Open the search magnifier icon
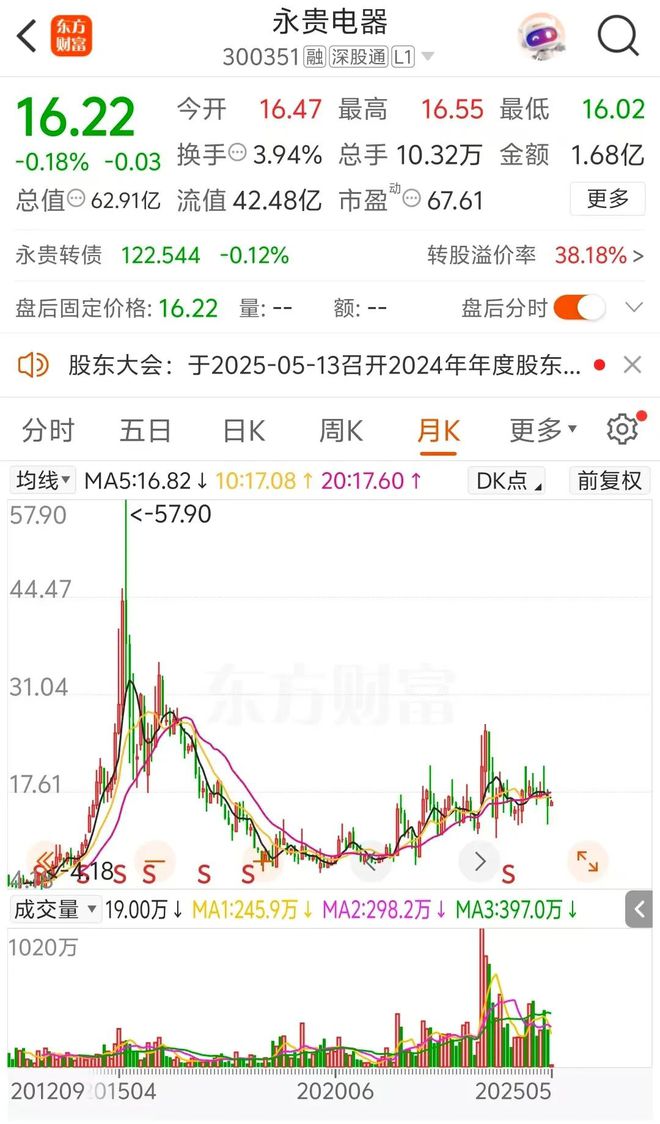The width and height of the screenshot is (660, 1124). tap(618, 36)
